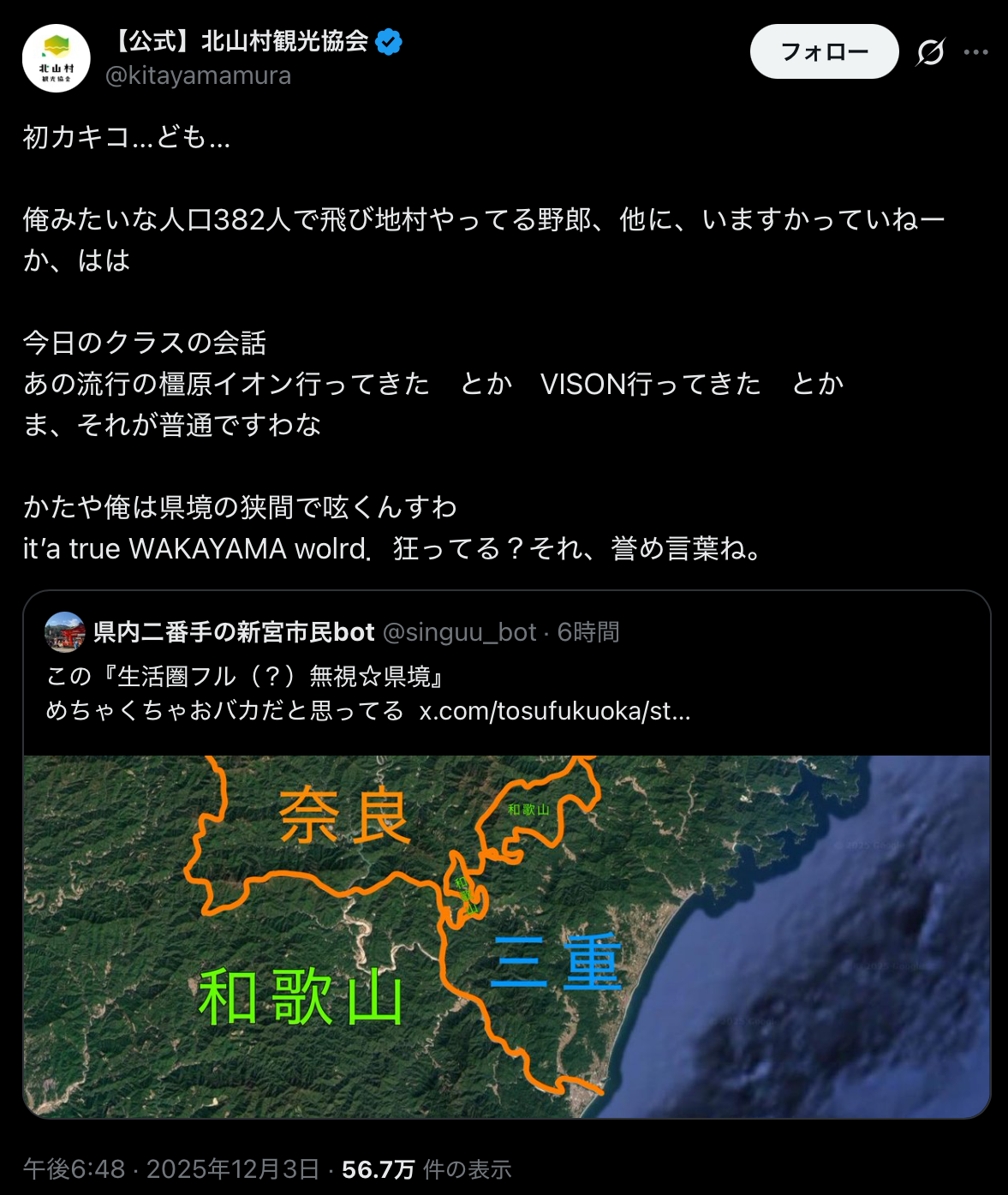Open the x.com/tosufukuoka link in the quoted post
The width and height of the screenshot is (1008, 1195).
(554, 711)
